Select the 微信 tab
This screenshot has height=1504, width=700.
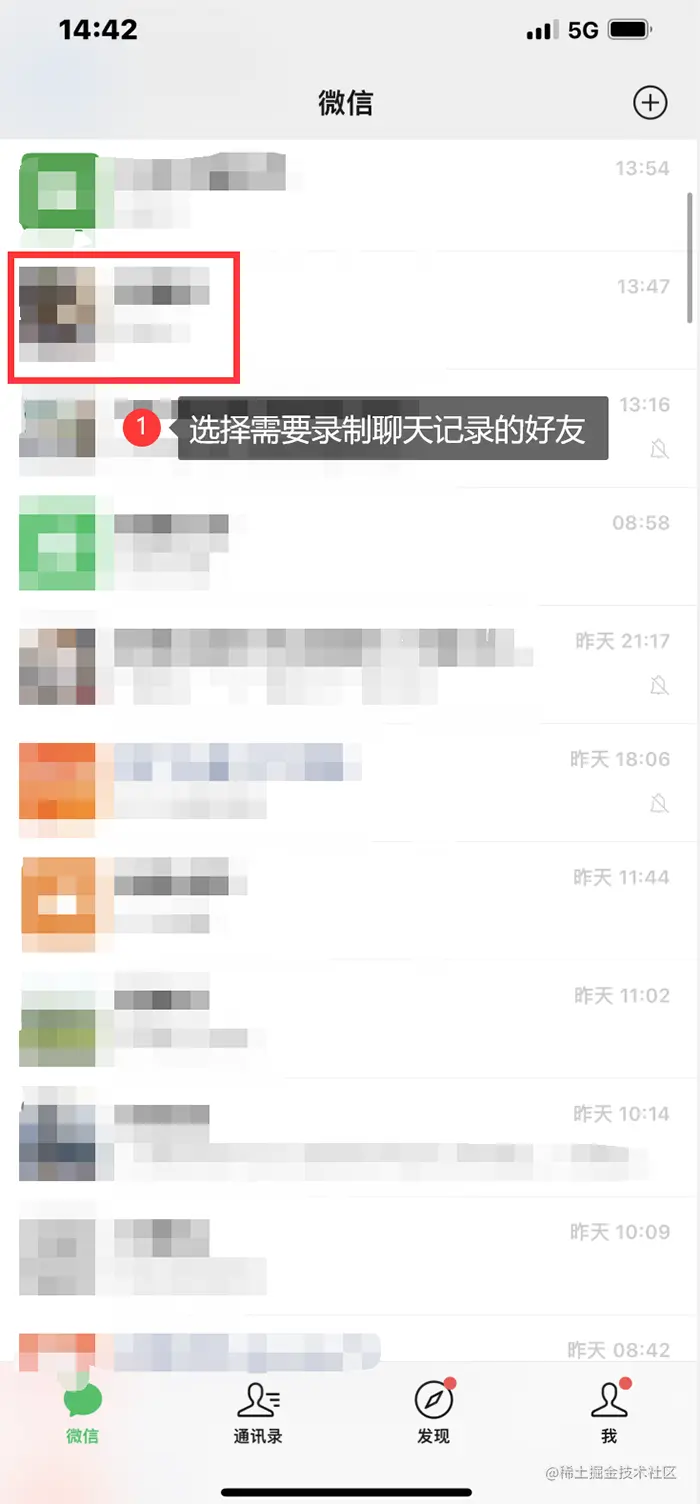point(82,1414)
